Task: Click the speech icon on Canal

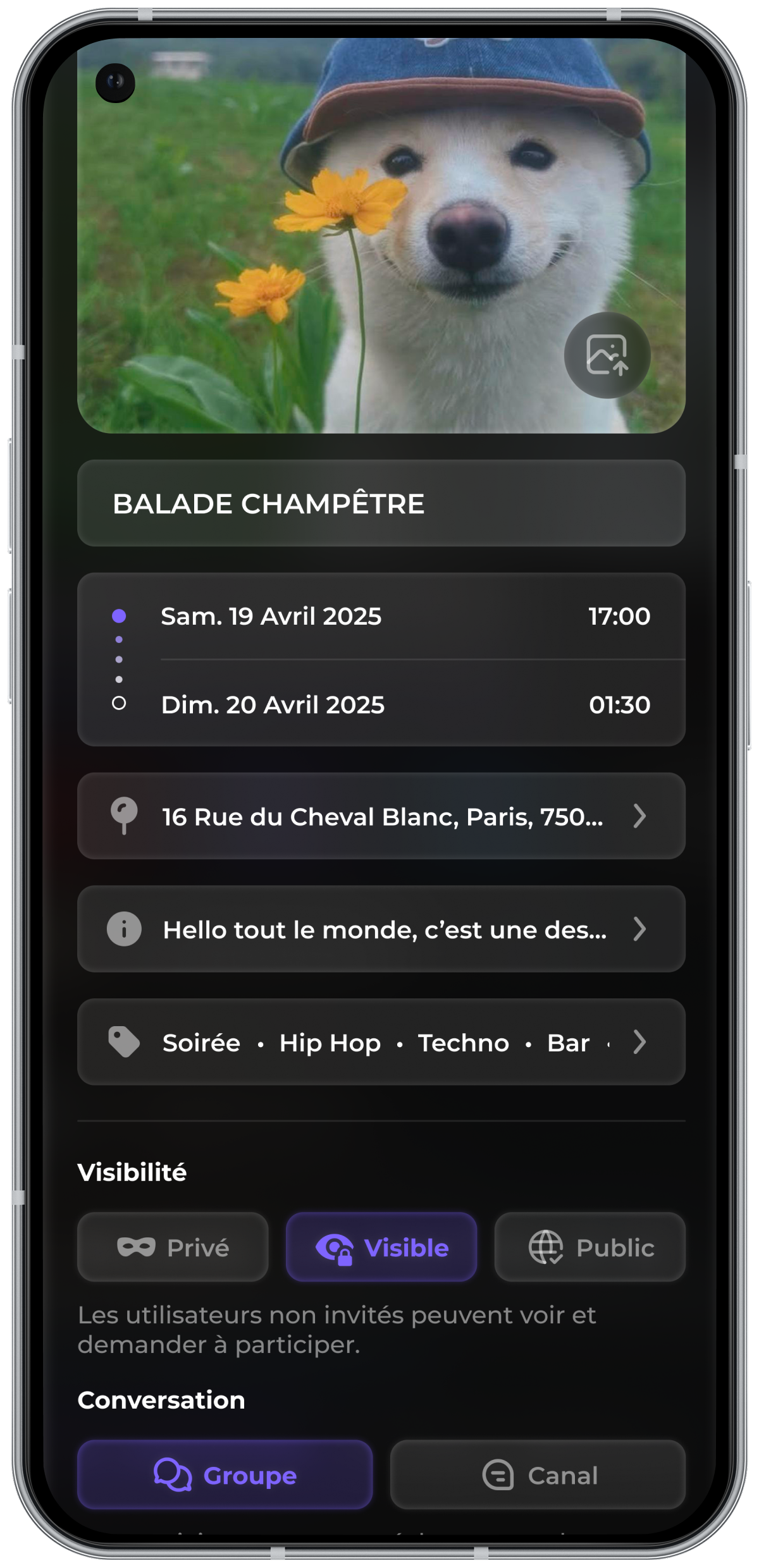Action: point(497,1476)
